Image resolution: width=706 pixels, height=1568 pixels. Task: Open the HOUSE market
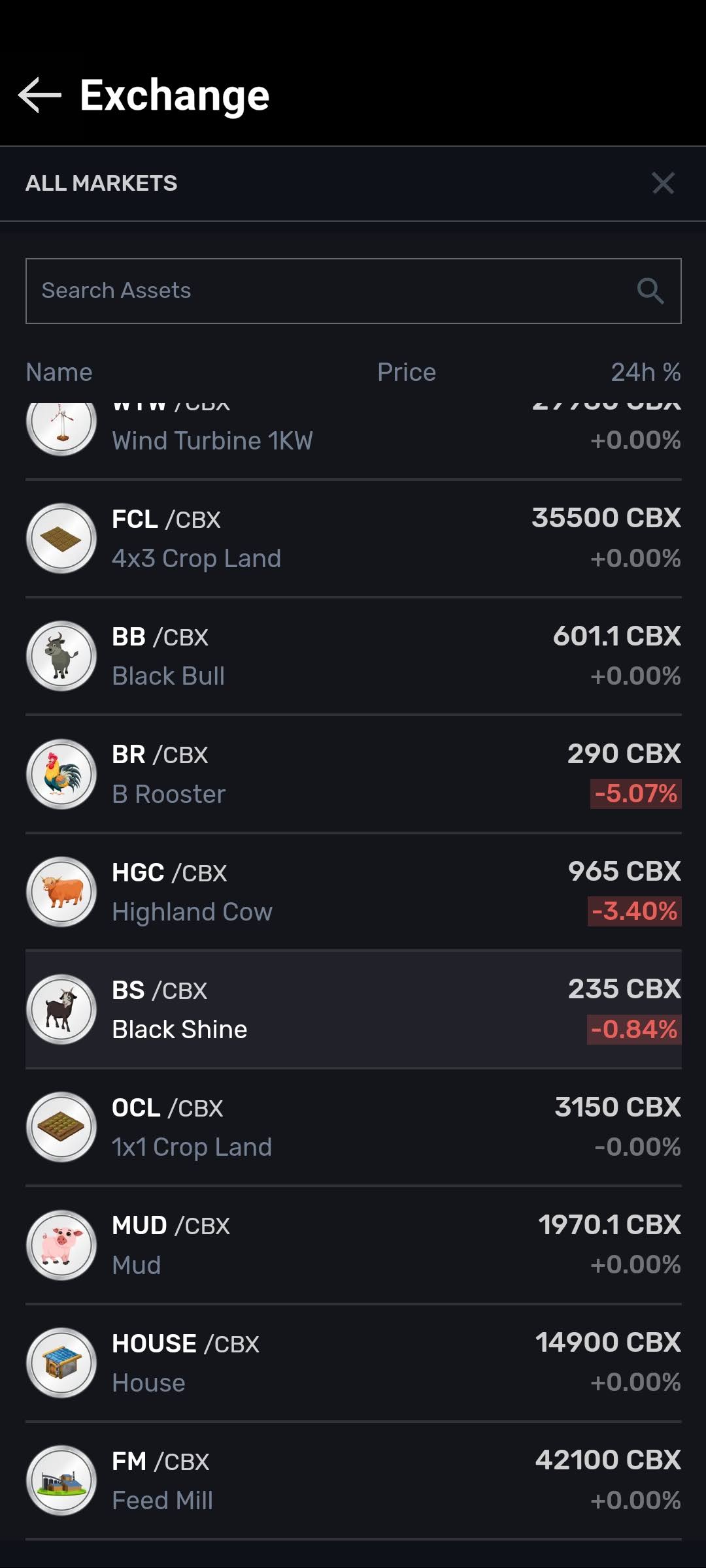point(353,1363)
